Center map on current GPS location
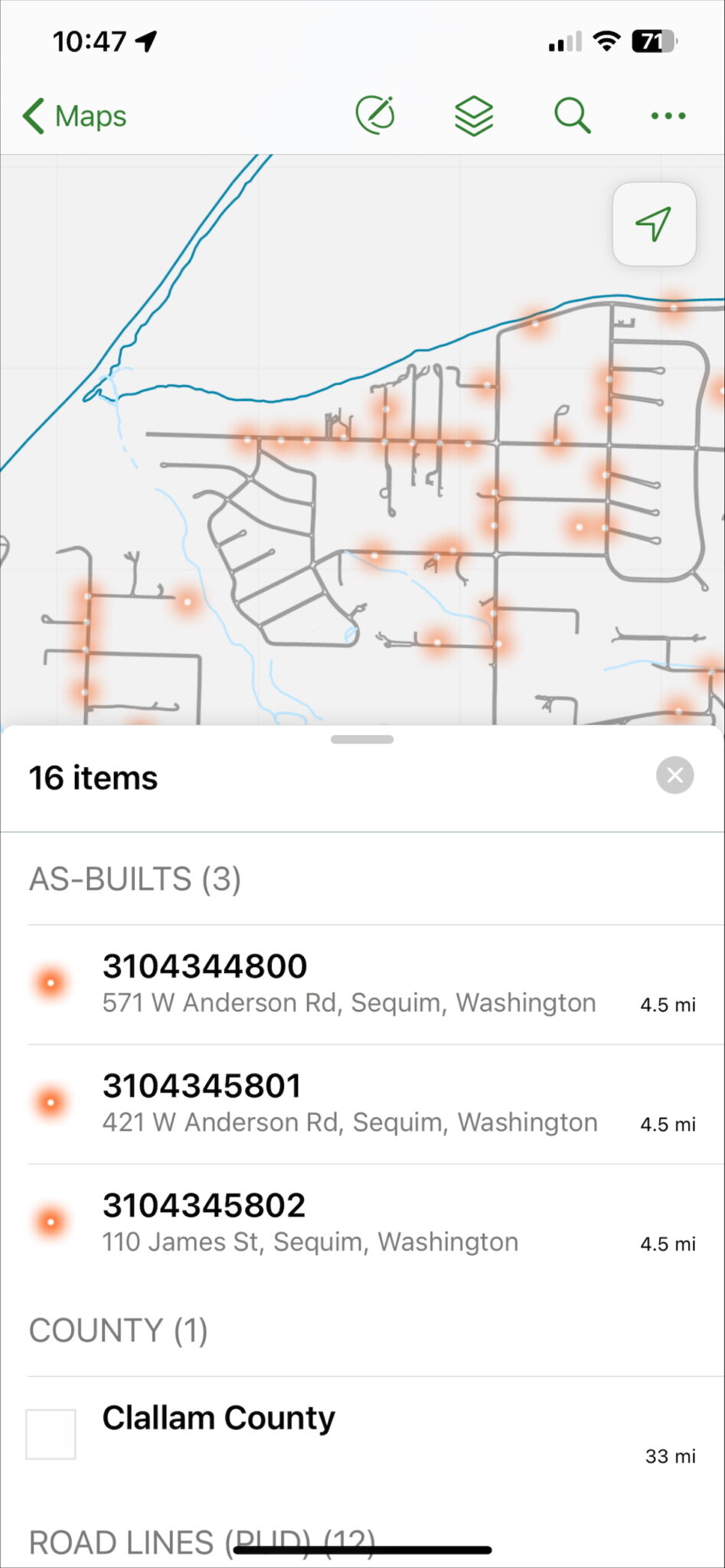The width and height of the screenshot is (725, 1568). pos(655,224)
